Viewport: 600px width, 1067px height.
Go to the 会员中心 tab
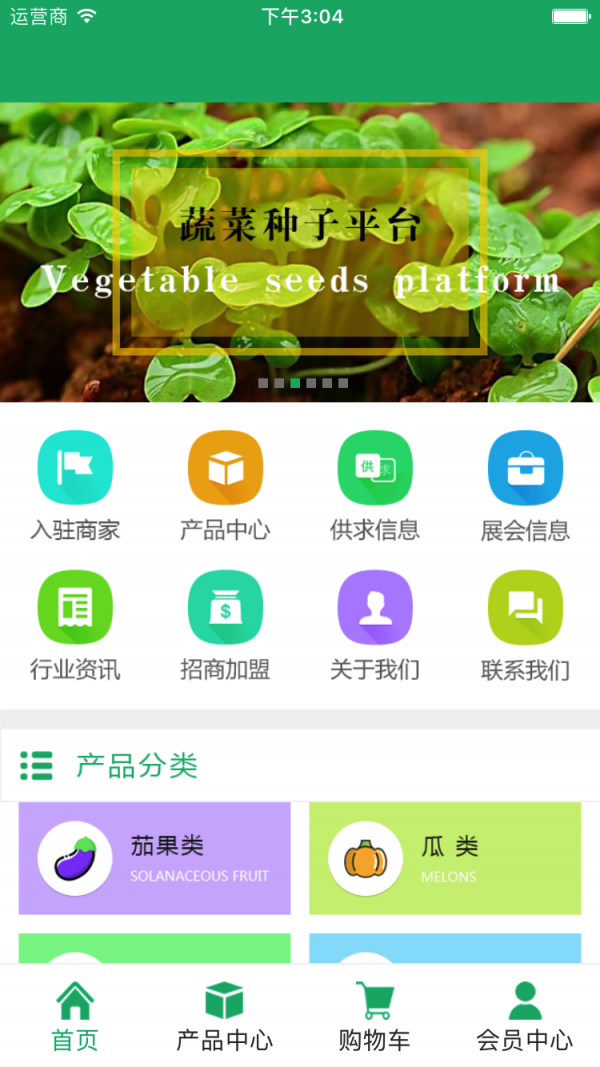click(x=524, y=1016)
